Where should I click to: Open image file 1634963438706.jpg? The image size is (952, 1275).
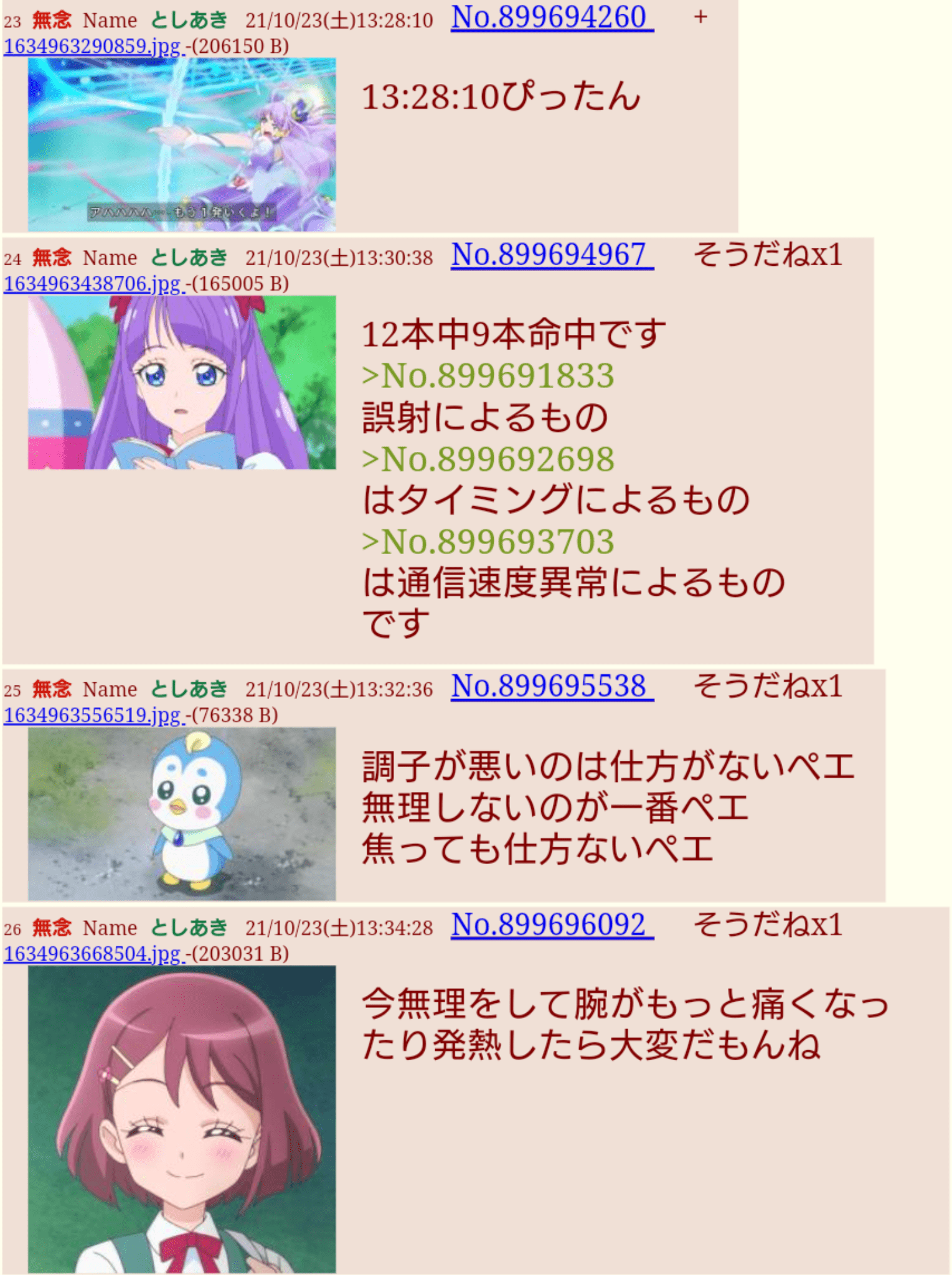tap(93, 284)
